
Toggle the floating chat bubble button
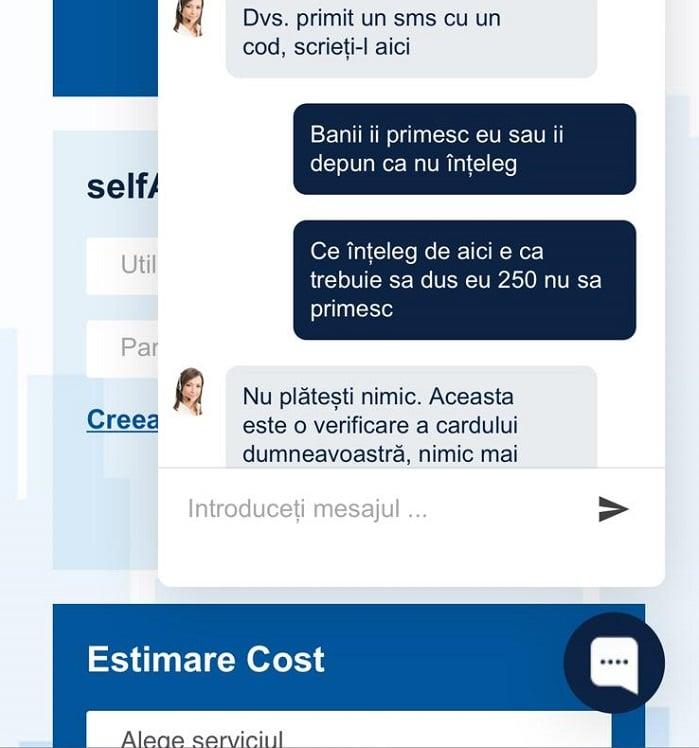pos(614,662)
